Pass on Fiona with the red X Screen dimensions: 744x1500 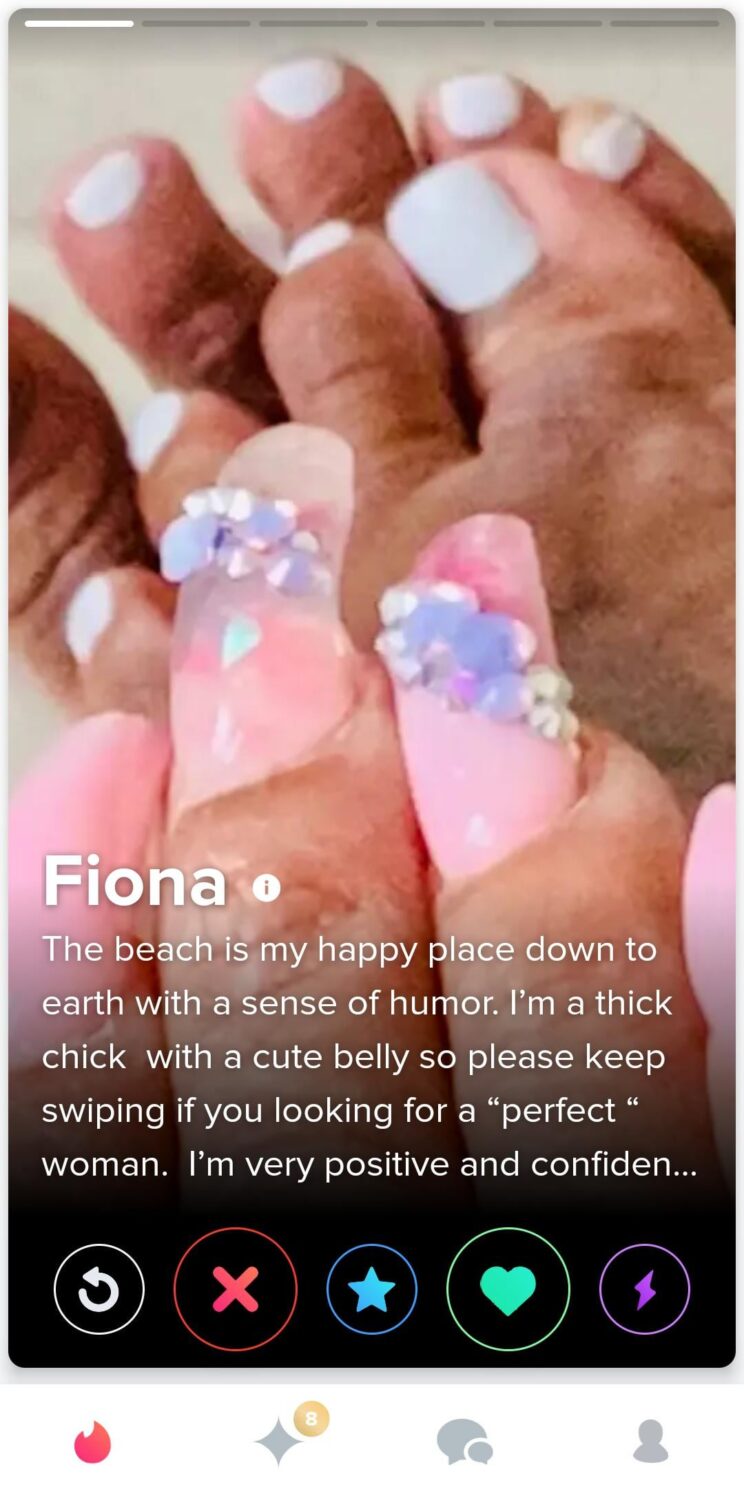click(x=235, y=1290)
